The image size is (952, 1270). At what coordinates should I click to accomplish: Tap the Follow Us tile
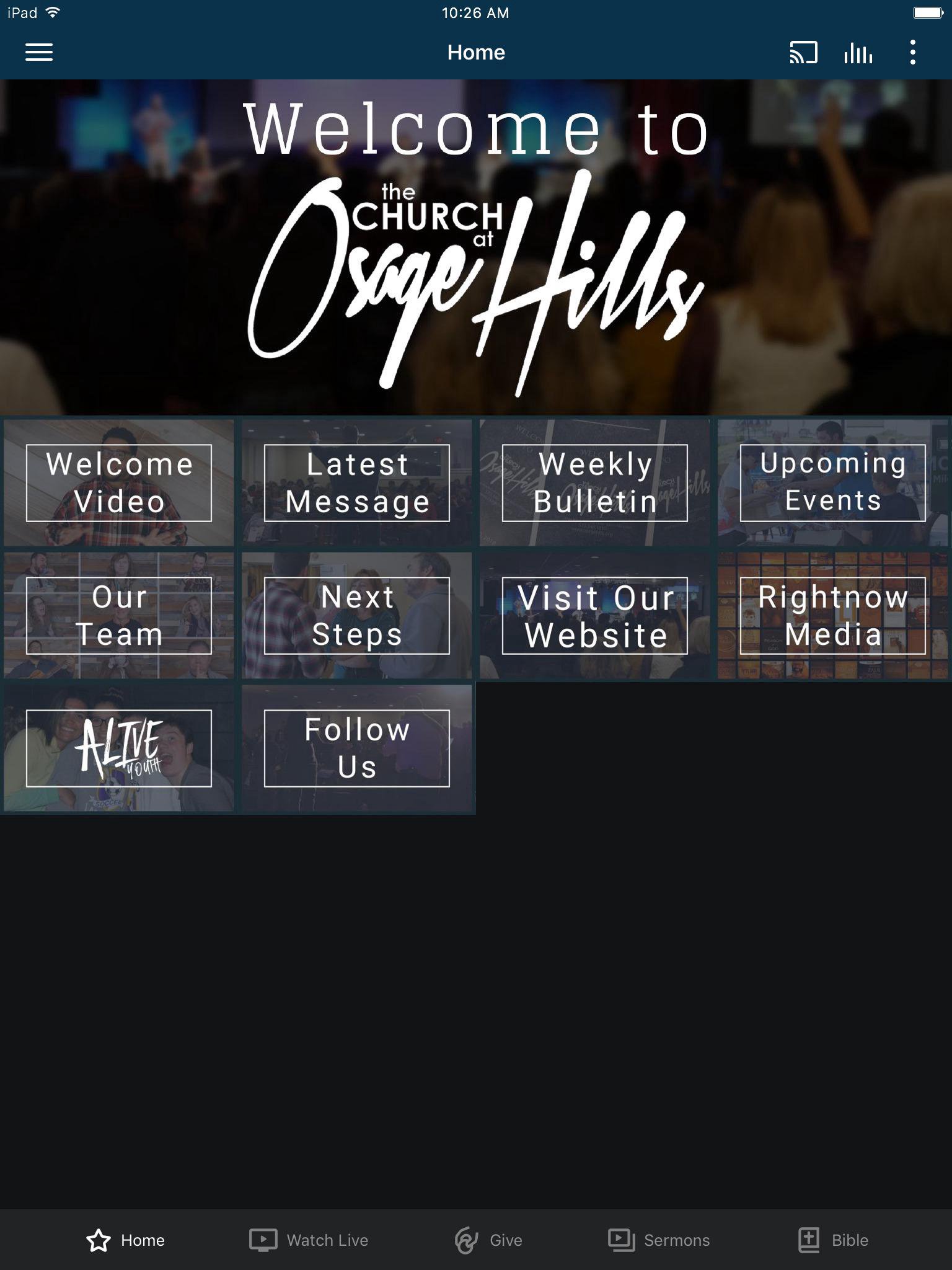click(357, 748)
